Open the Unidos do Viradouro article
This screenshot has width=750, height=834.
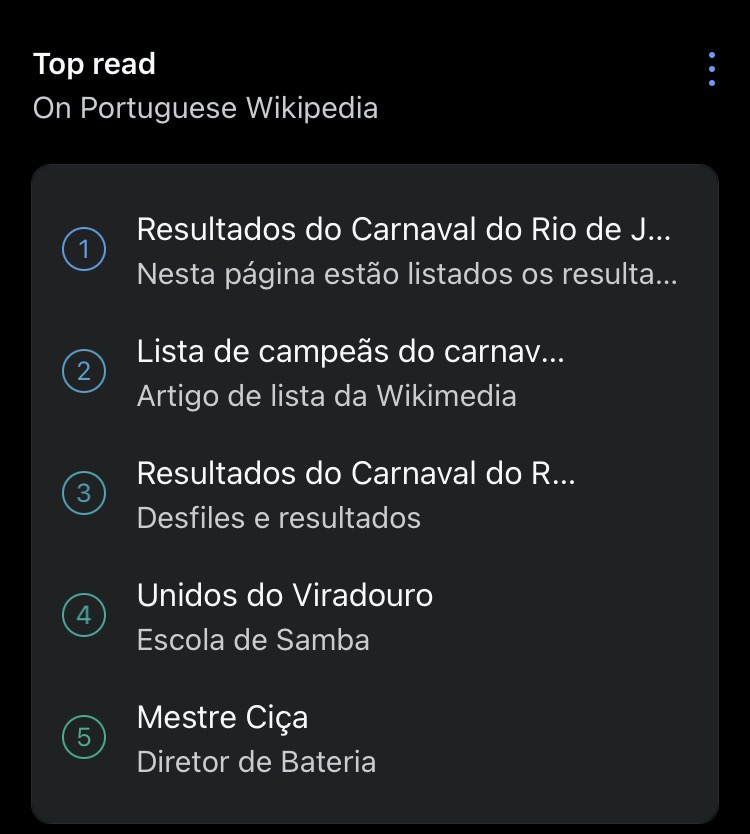tap(285, 616)
